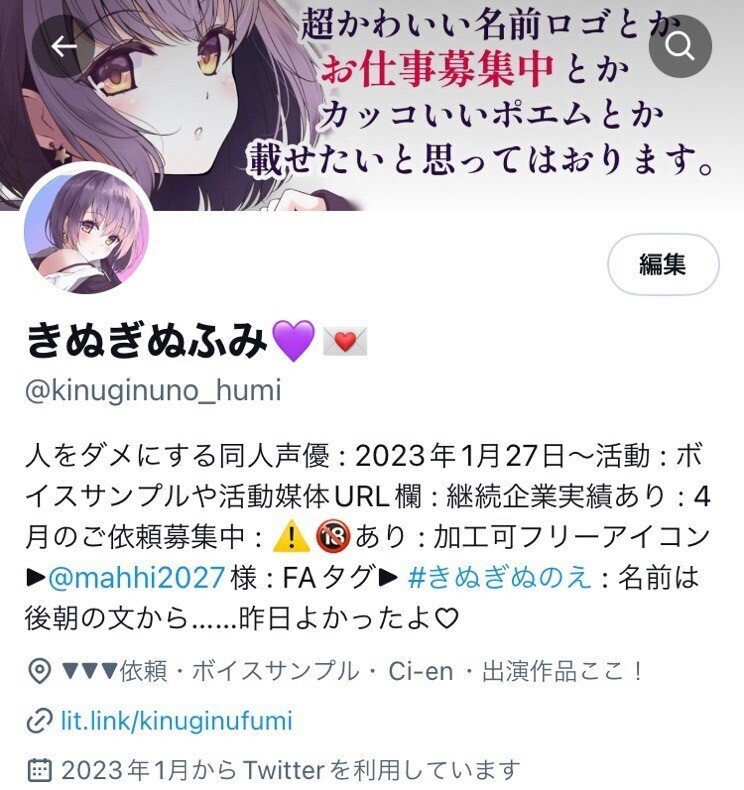Open the profile avatar picture
744x790 pixels.
coord(87,229)
